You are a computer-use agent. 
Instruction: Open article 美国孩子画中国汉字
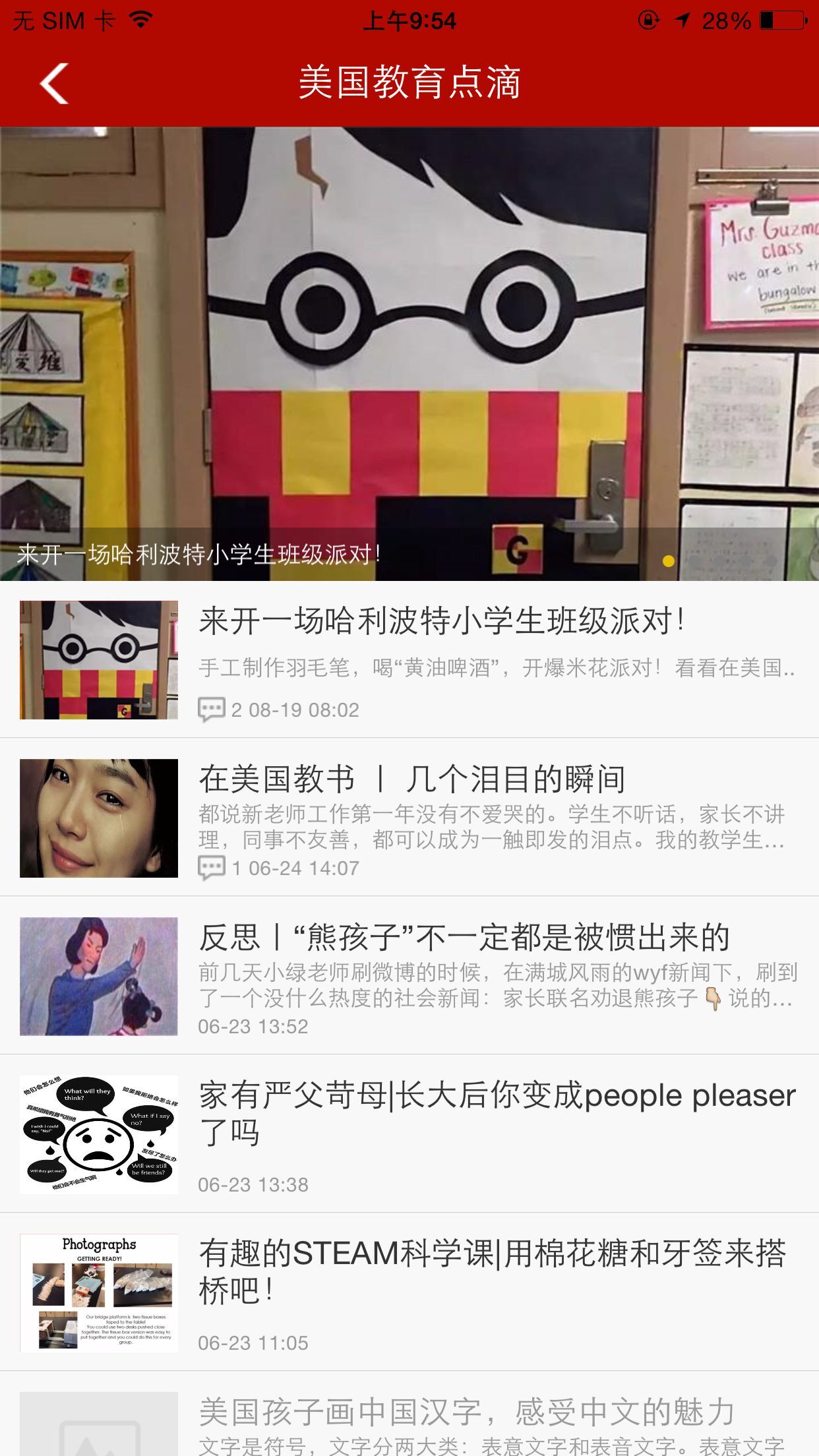[466, 1413]
